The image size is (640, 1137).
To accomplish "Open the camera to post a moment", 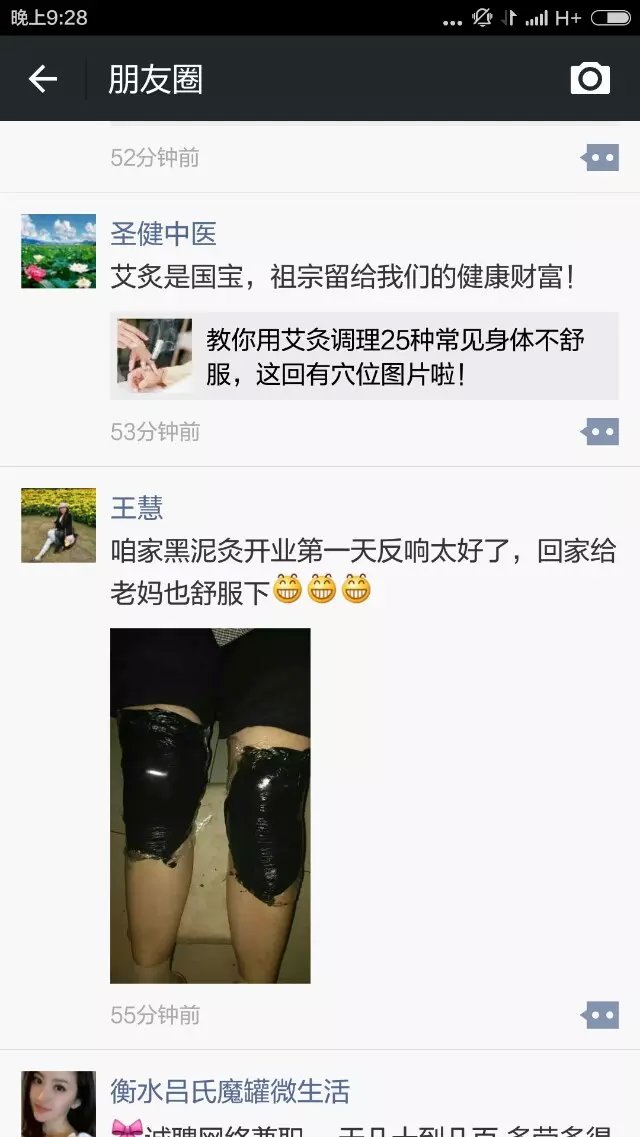I will click(x=590, y=78).
